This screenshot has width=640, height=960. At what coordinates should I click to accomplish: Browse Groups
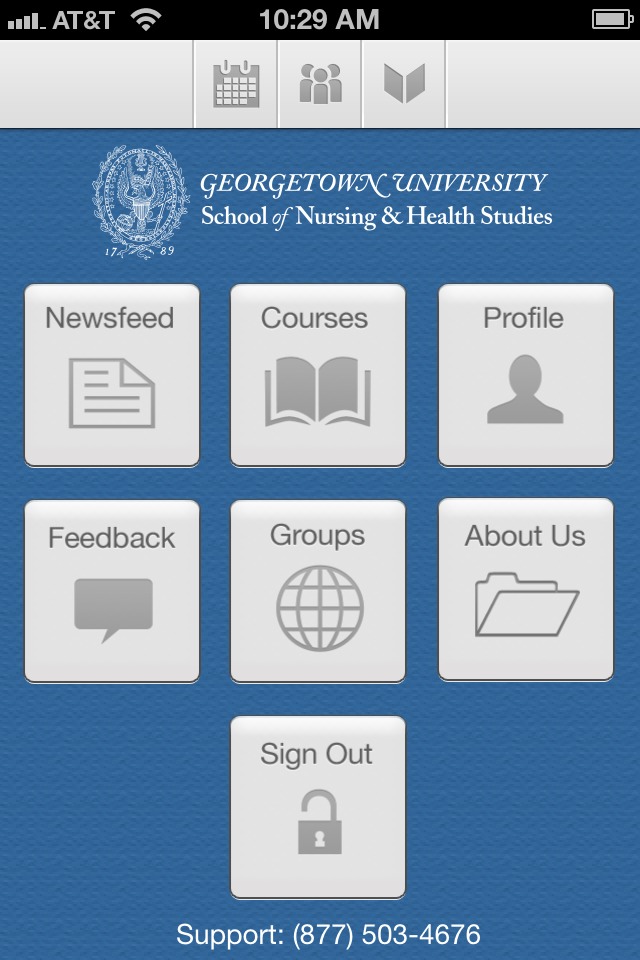[x=318, y=591]
